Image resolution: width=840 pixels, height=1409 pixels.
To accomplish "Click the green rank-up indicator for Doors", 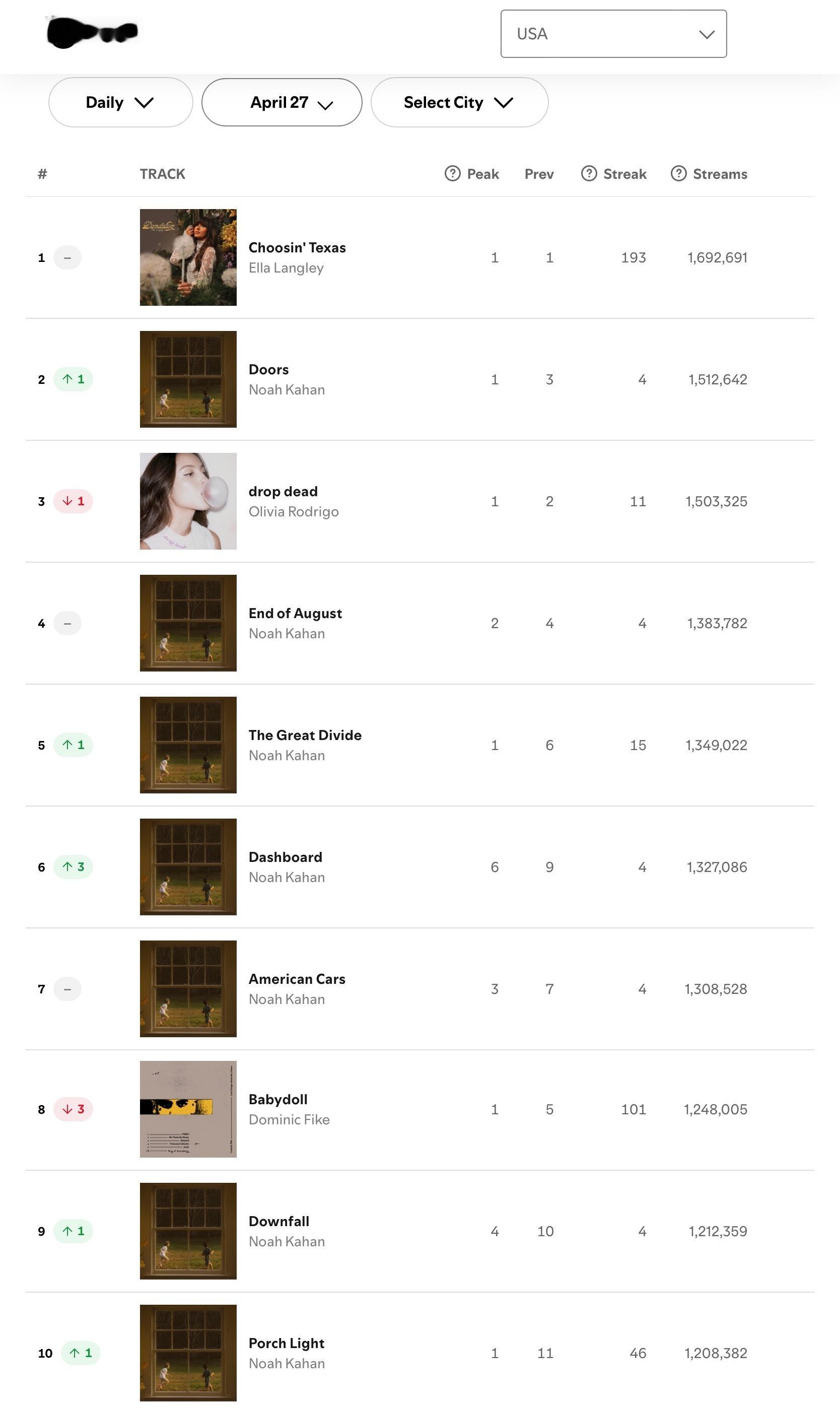I will coord(73,379).
